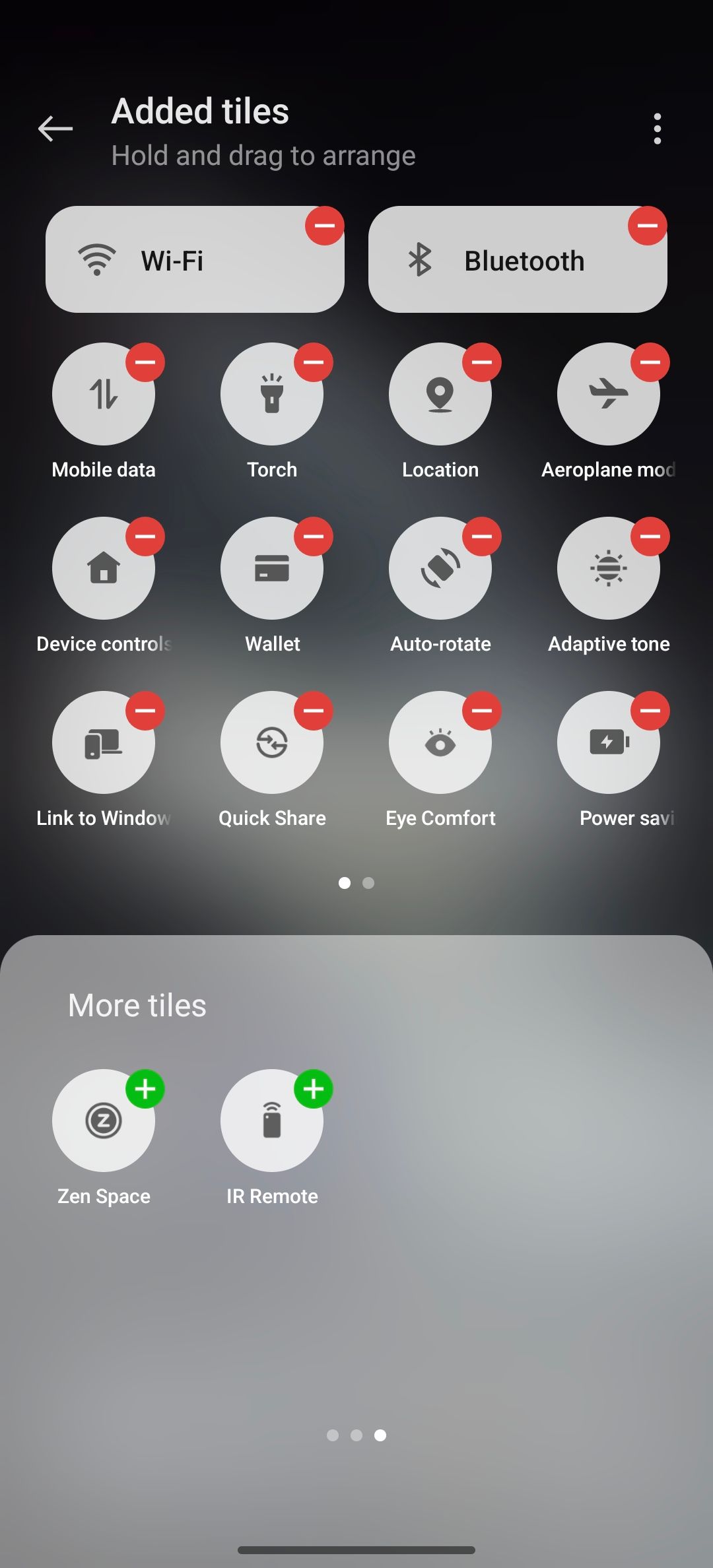Select the Mobile data tile icon
The height and width of the screenshot is (1568, 713).
(x=104, y=394)
